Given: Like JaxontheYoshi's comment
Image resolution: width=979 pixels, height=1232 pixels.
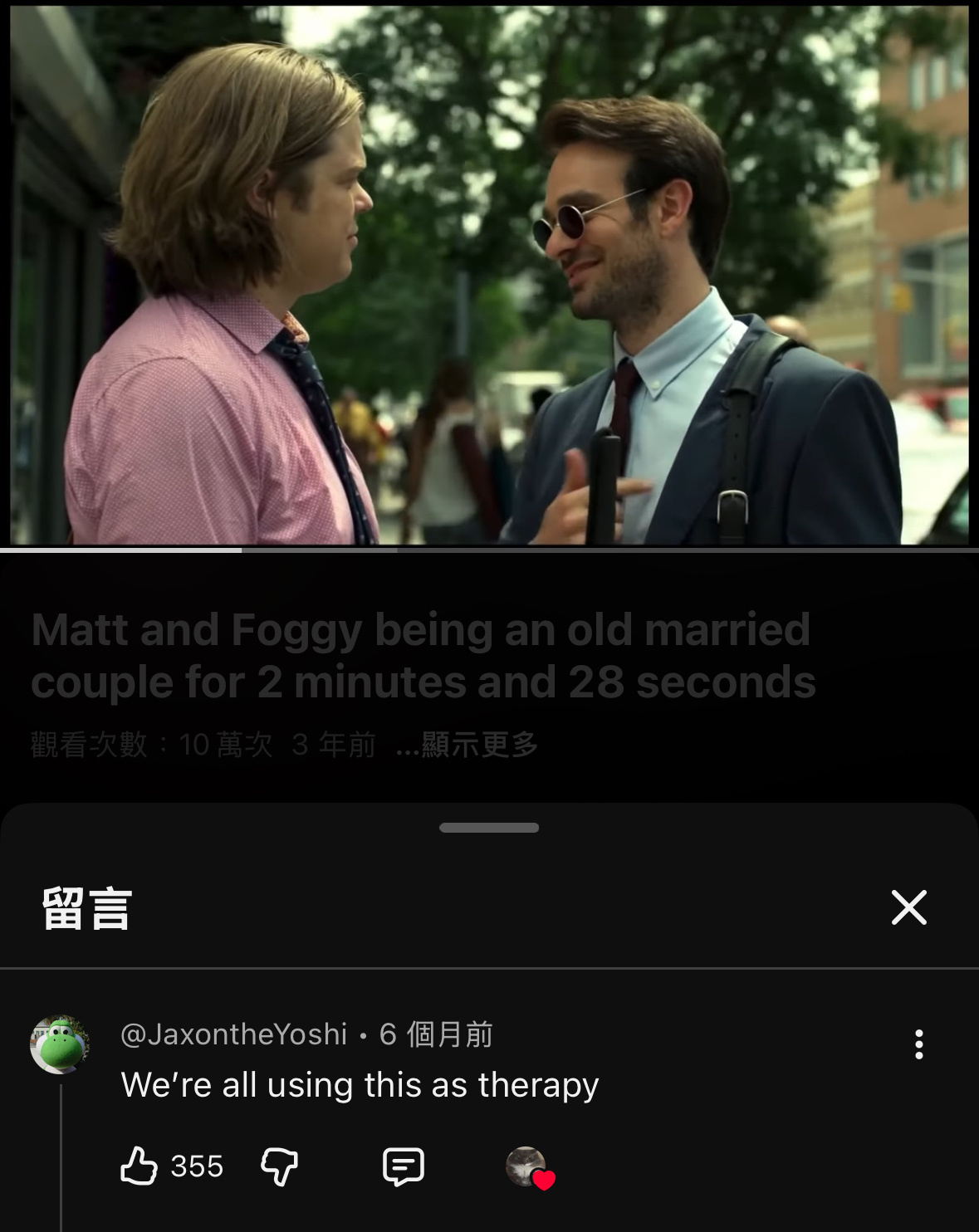Looking at the screenshot, I should coord(139,1166).
